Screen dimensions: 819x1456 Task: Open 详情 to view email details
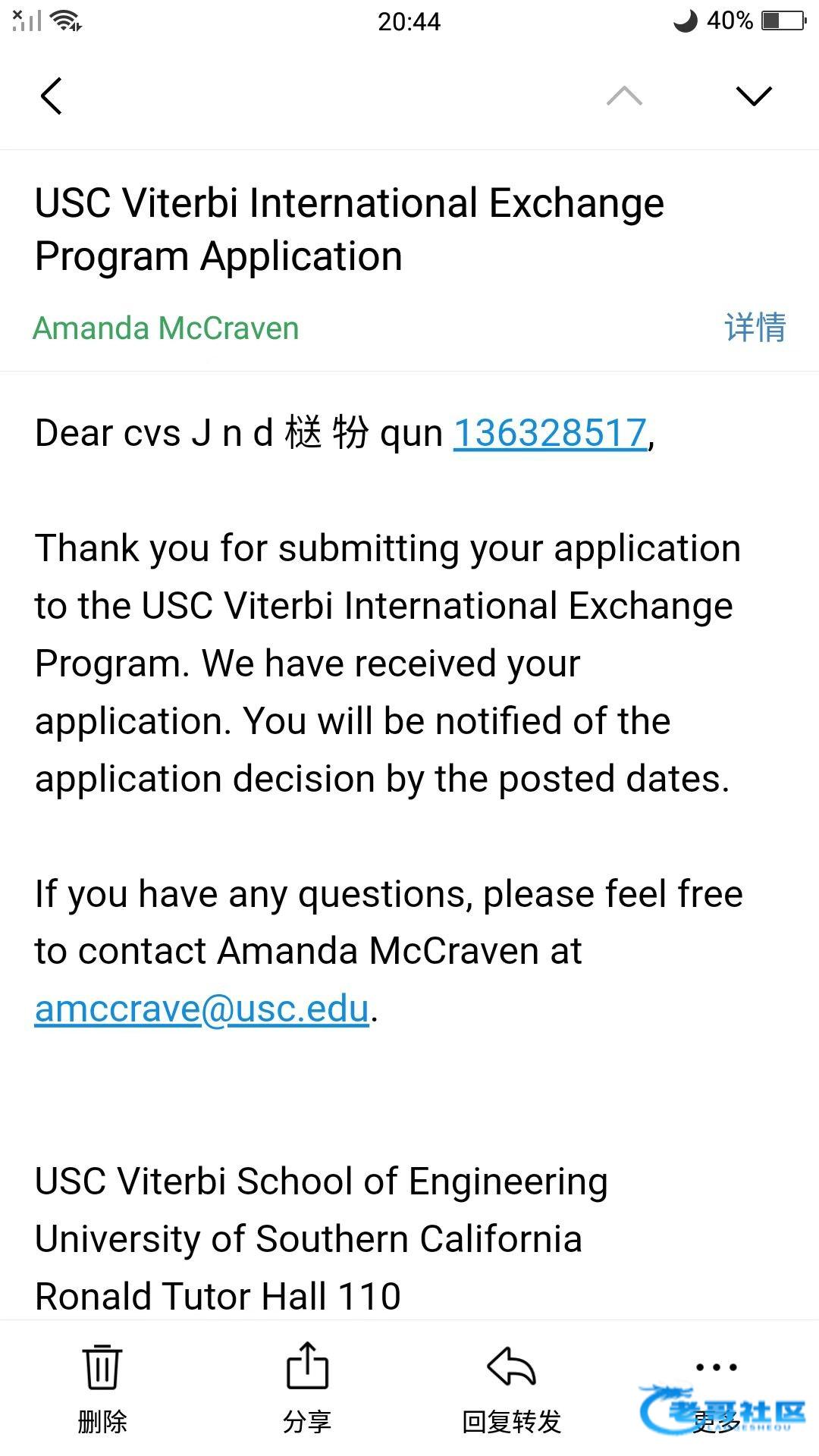pos(755,328)
